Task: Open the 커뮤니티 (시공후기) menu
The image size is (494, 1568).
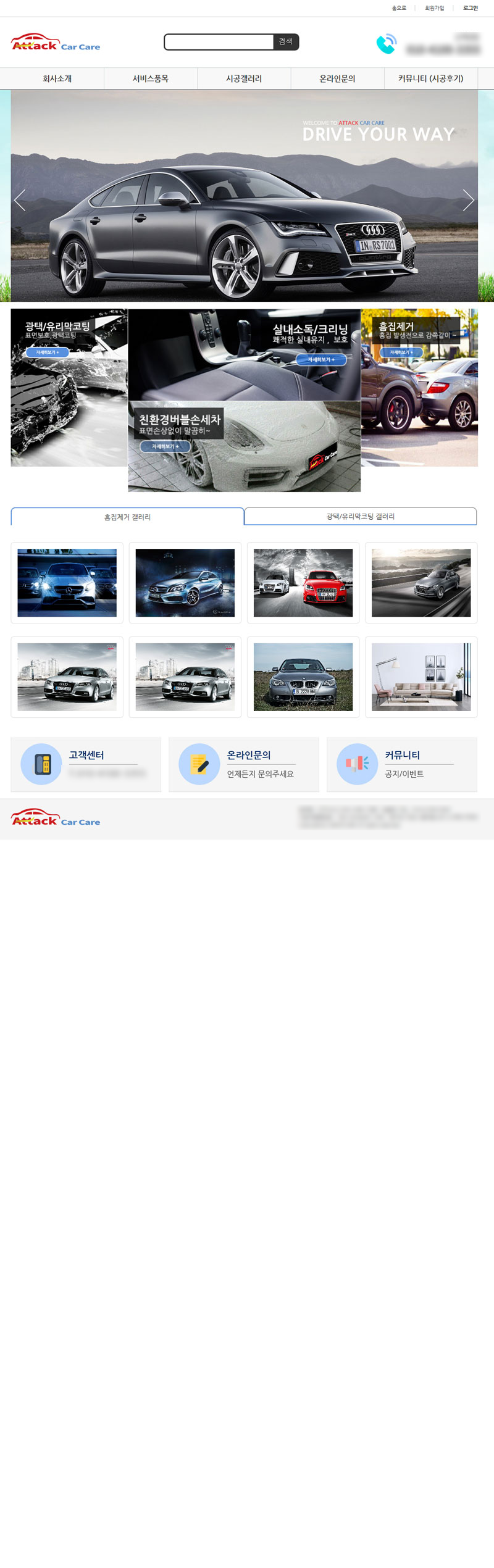Action: point(430,79)
